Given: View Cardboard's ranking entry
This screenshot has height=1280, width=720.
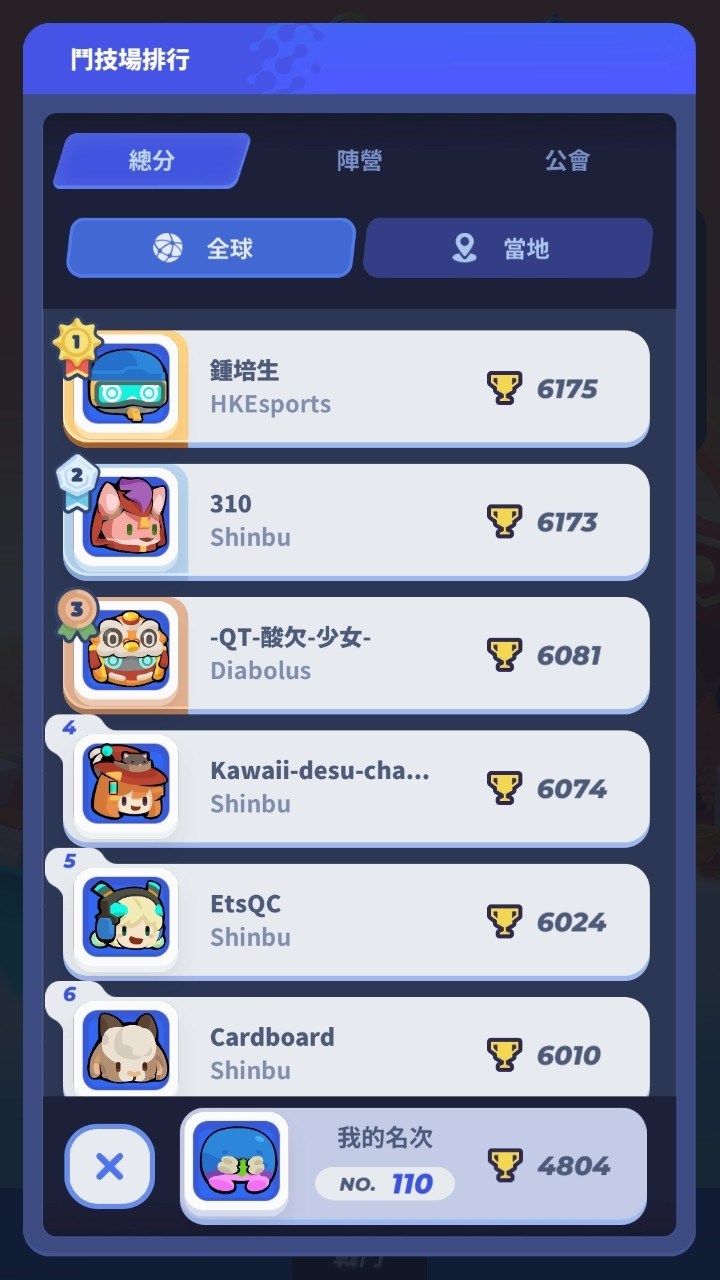Looking at the screenshot, I should [356, 1047].
